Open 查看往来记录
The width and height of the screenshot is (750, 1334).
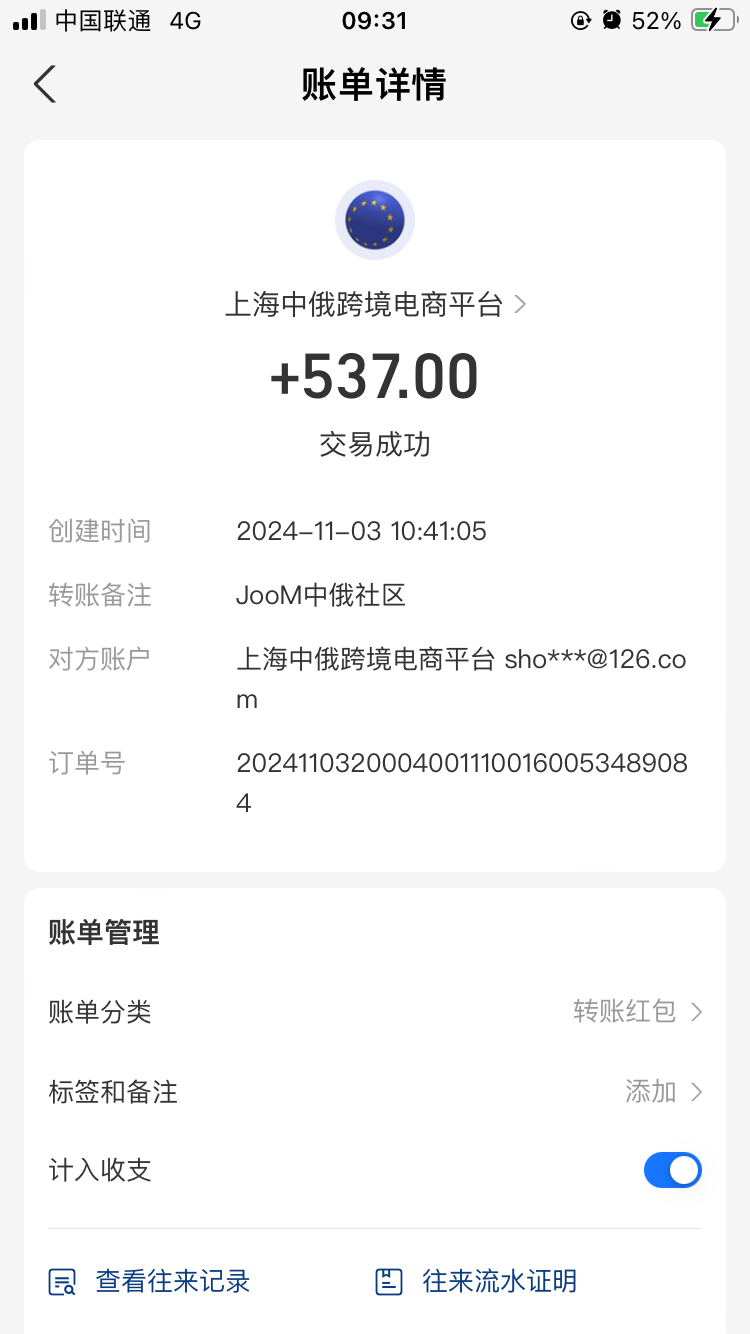coord(150,1281)
